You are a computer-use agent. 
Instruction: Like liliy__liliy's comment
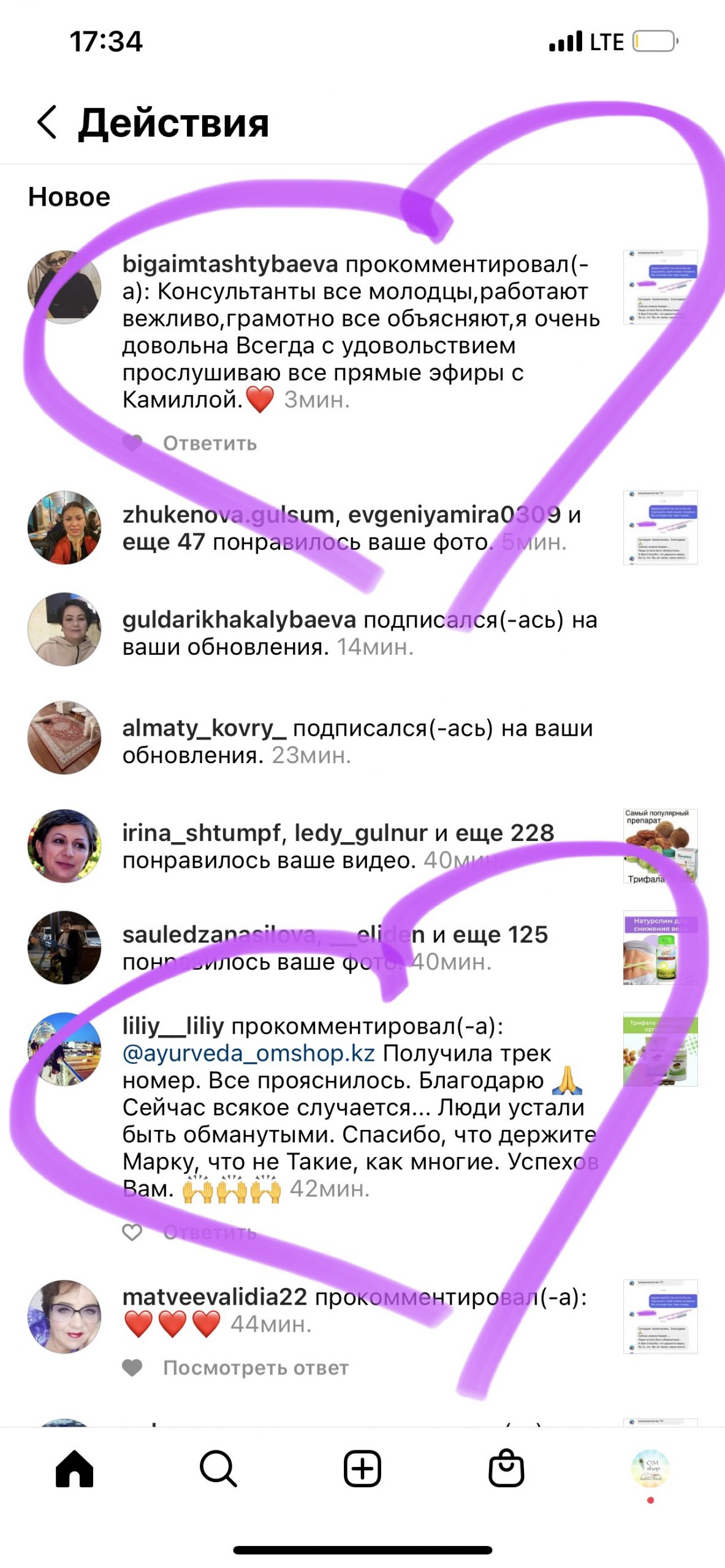click(x=132, y=1232)
